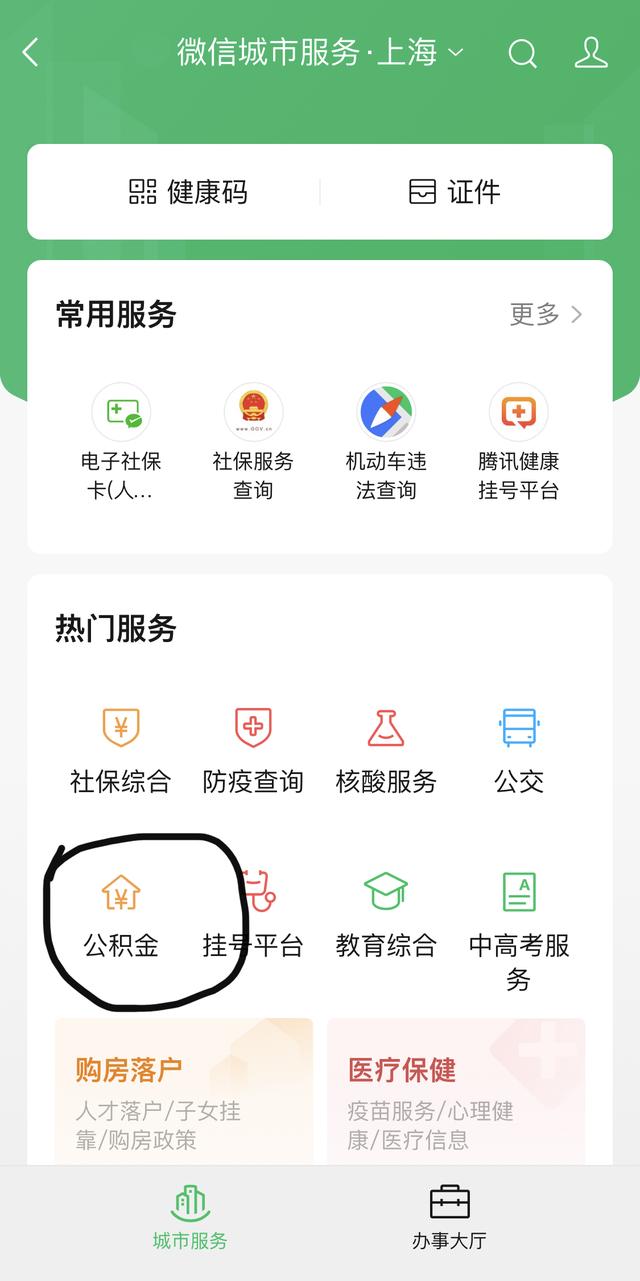Open the 购房落户 card
The image size is (640, 1281).
pyautogui.click(x=184, y=1092)
